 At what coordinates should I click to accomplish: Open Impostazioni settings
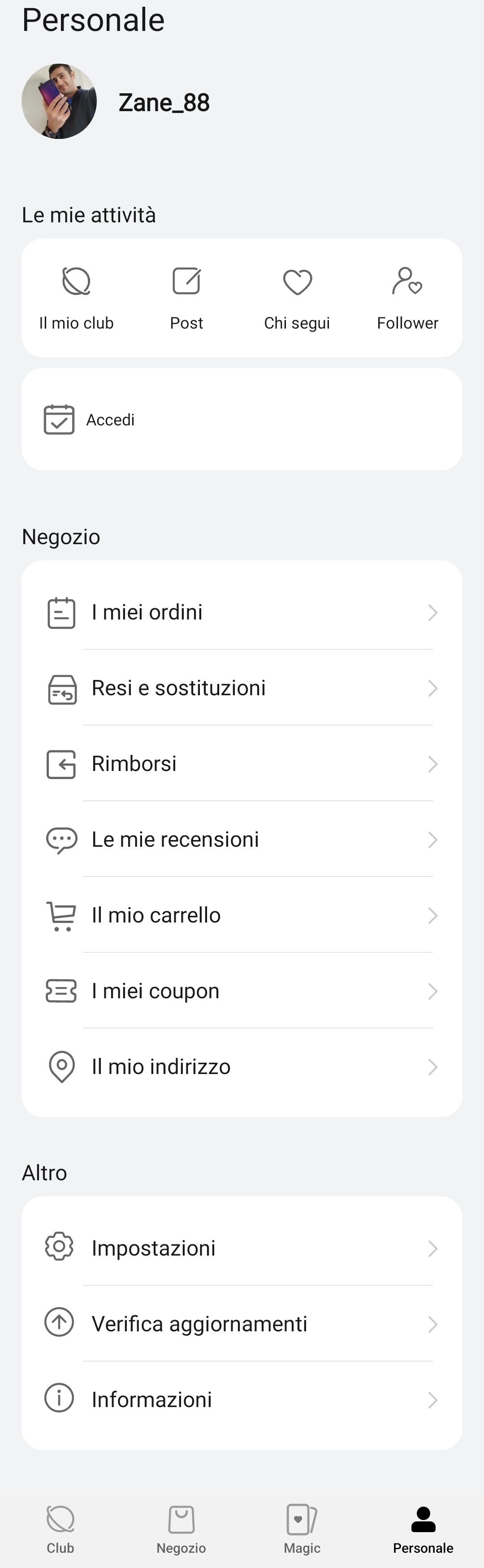click(x=242, y=1248)
